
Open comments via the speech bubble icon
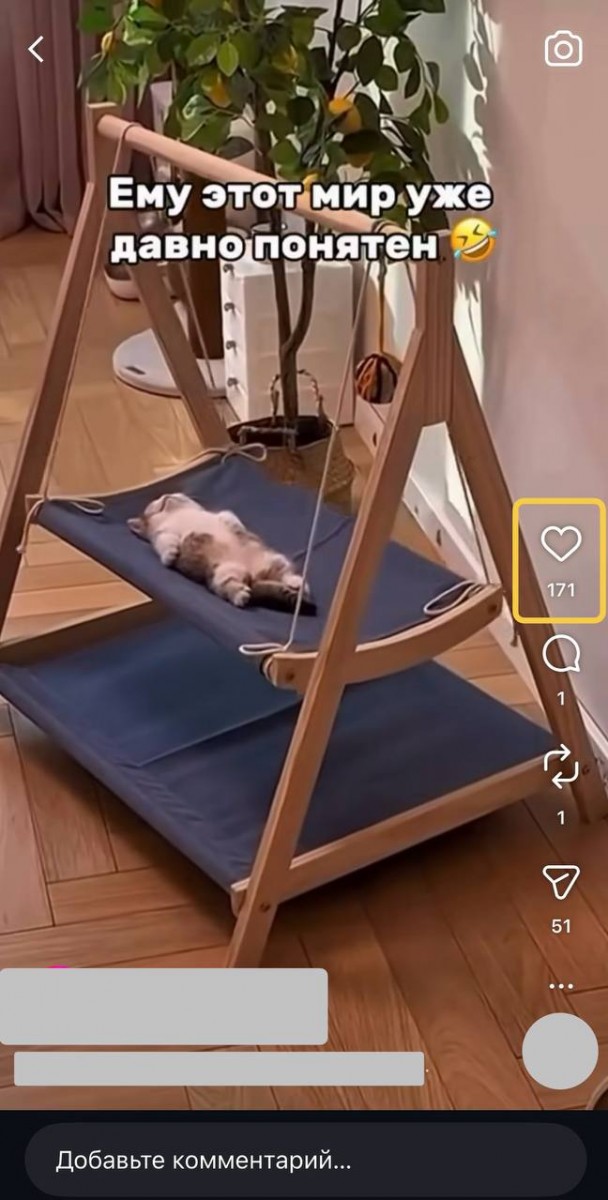(x=560, y=656)
